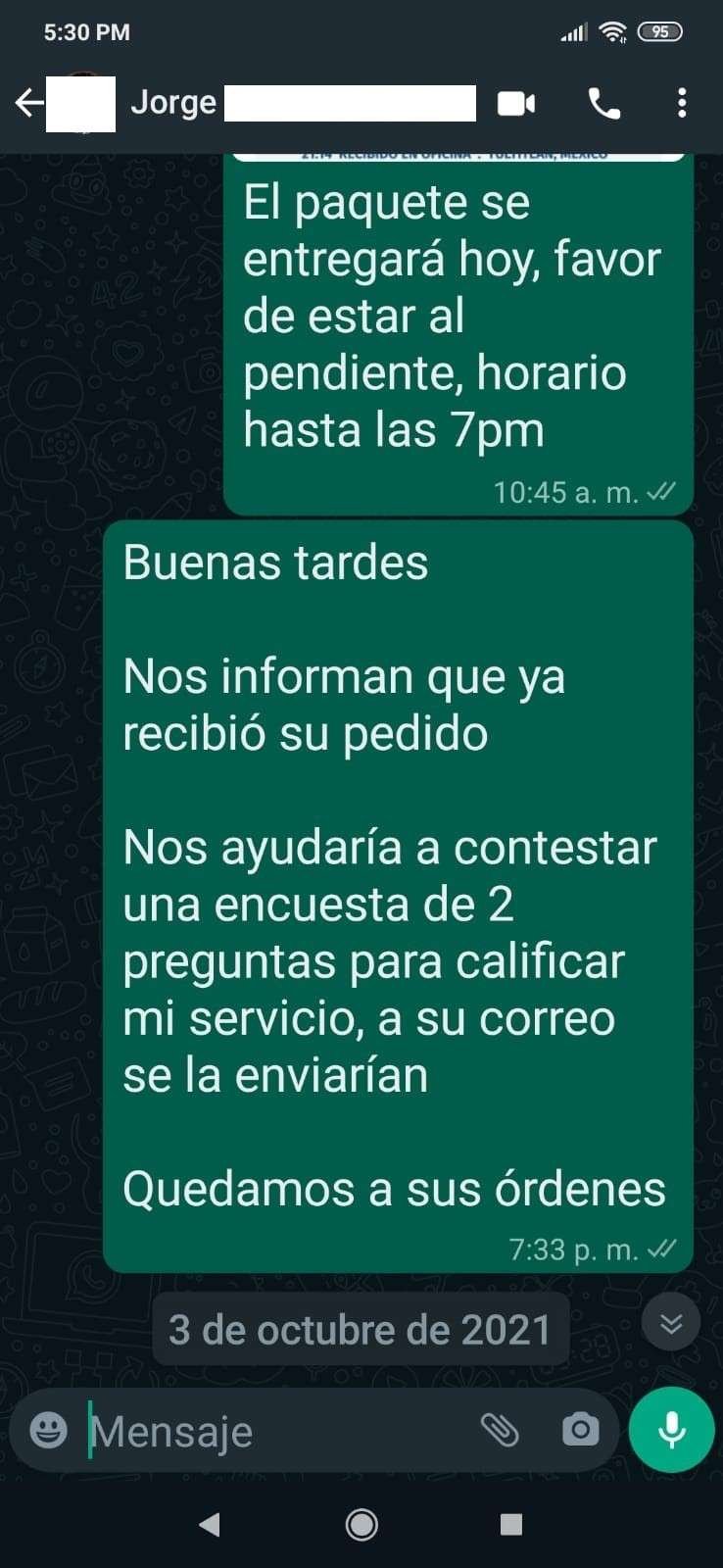Attach a file with the paperclip
This screenshot has height=1568, width=723.
pyautogui.click(x=500, y=1431)
